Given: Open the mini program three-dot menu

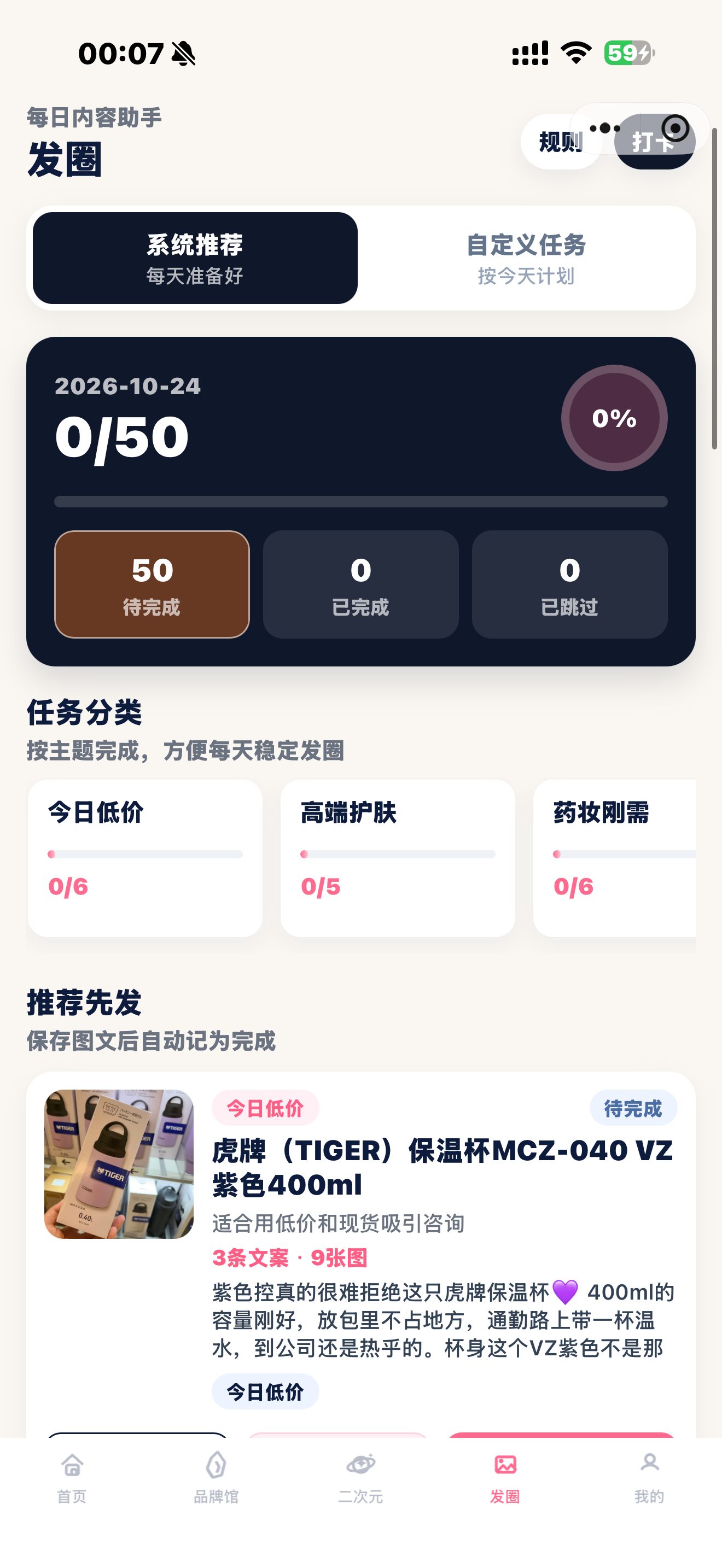Looking at the screenshot, I should point(604,128).
